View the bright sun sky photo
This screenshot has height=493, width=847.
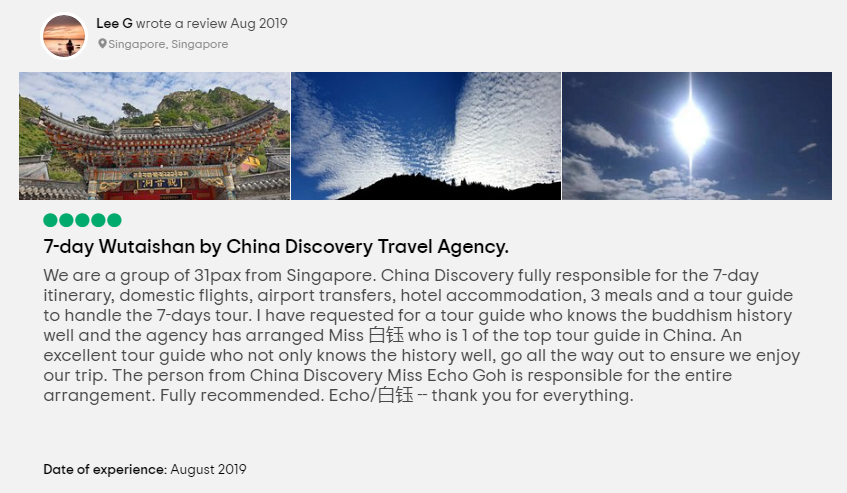697,136
